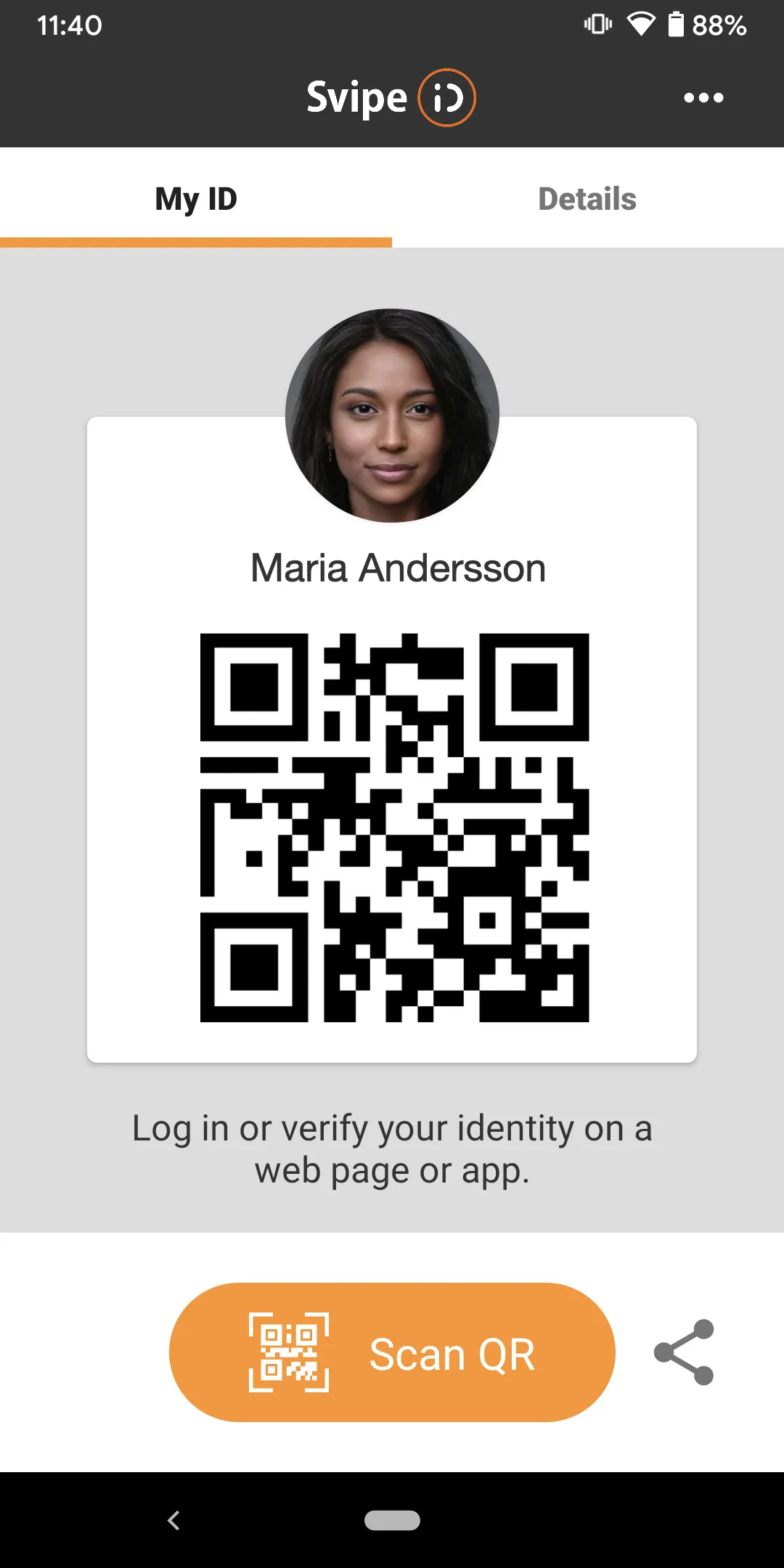Open the three-dot overflow menu
Viewport: 784px width, 1568px height.
point(703,97)
